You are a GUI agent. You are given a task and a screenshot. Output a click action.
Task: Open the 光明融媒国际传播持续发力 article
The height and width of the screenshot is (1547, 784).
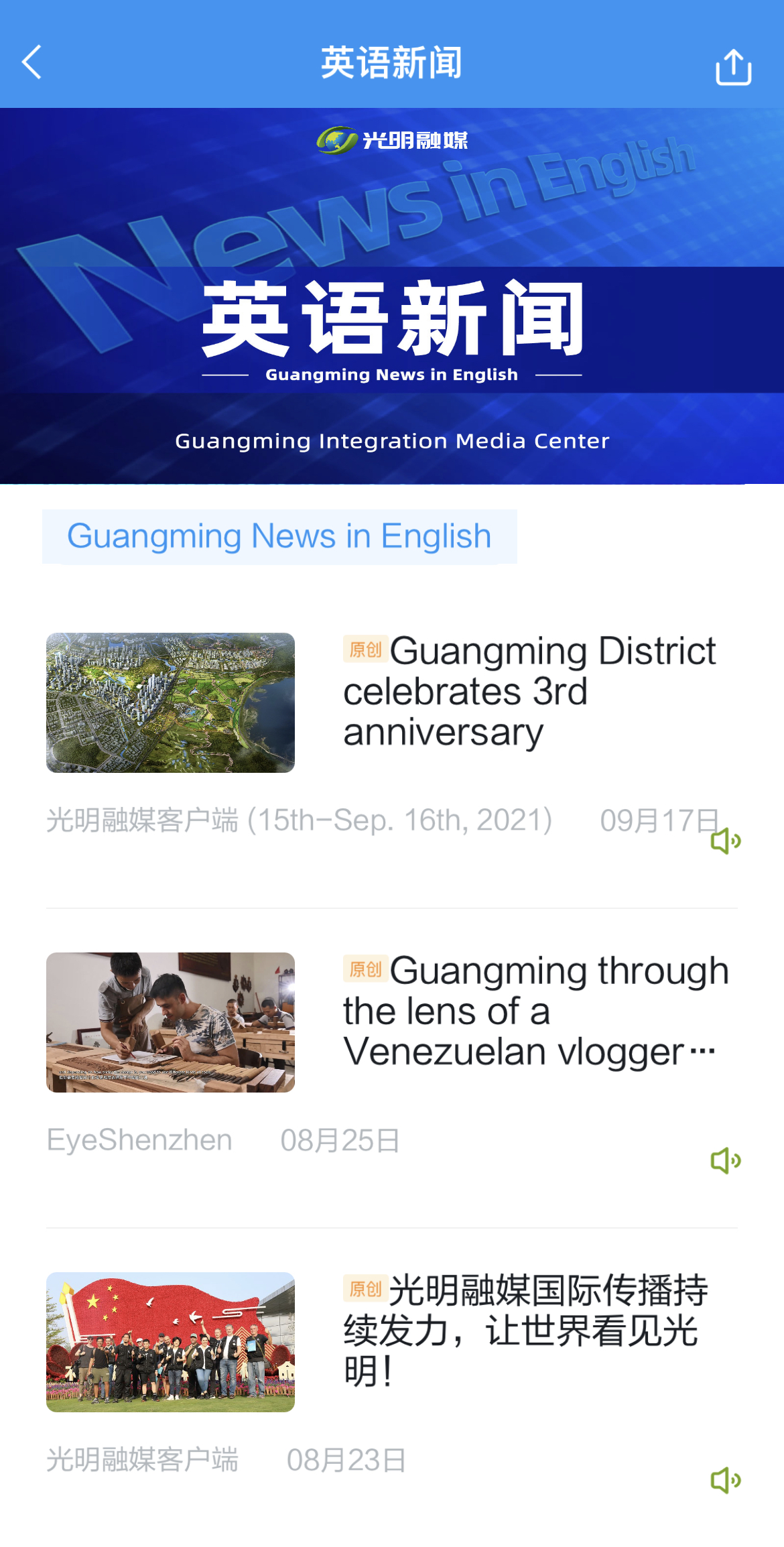click(x=525, y=1331)
